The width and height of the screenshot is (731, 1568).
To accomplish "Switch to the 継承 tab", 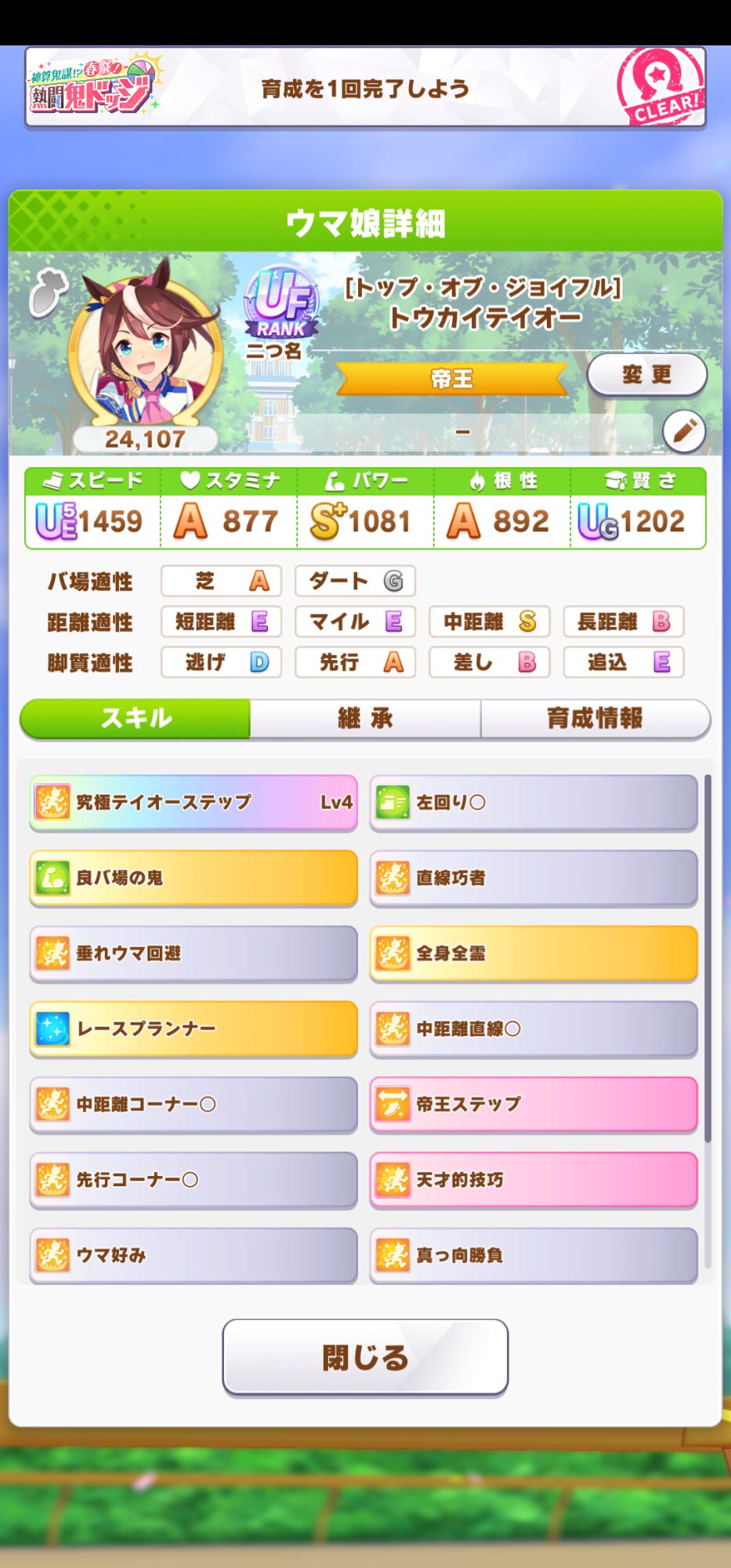I will click(365, 718).
